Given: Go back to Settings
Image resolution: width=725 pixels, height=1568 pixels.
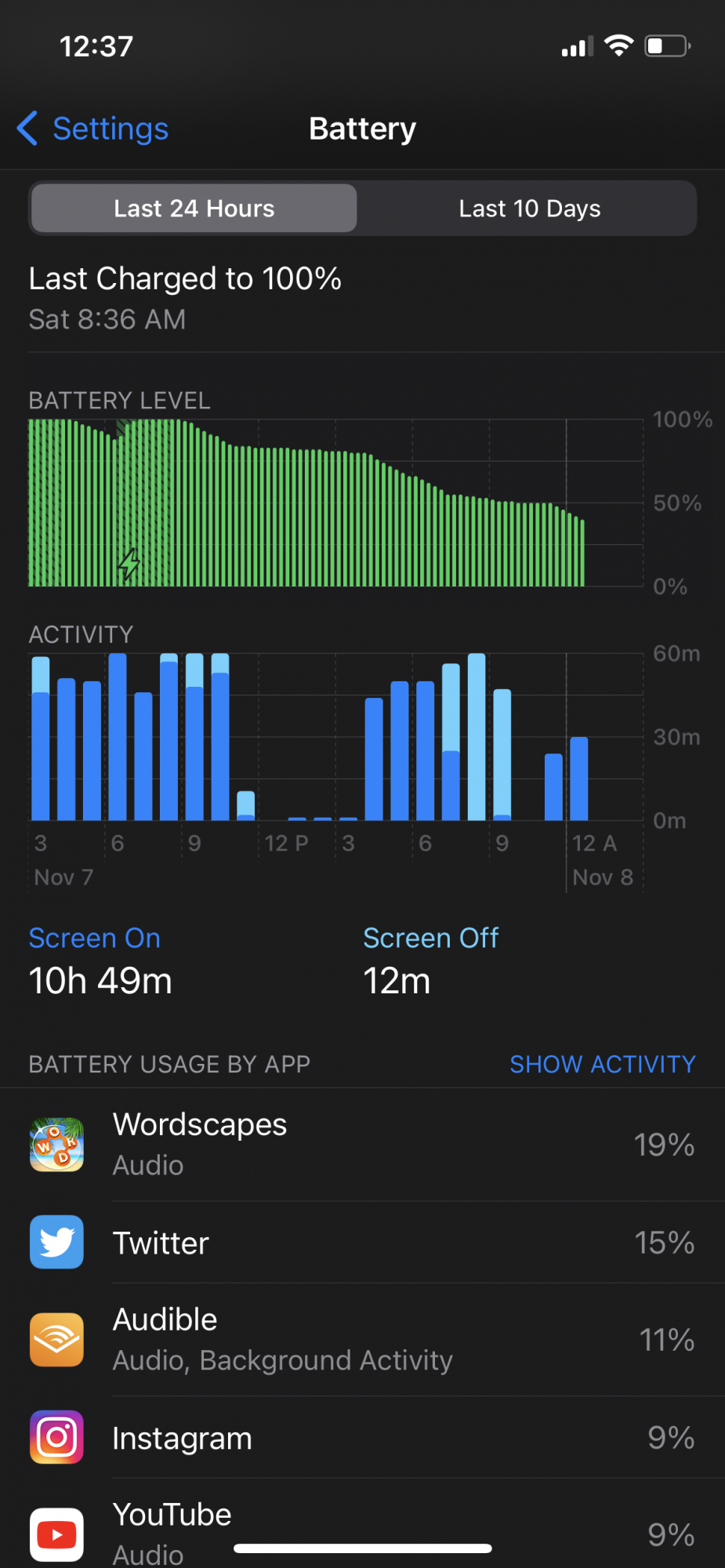Looking at the screenshot, I should click(94, 129).
